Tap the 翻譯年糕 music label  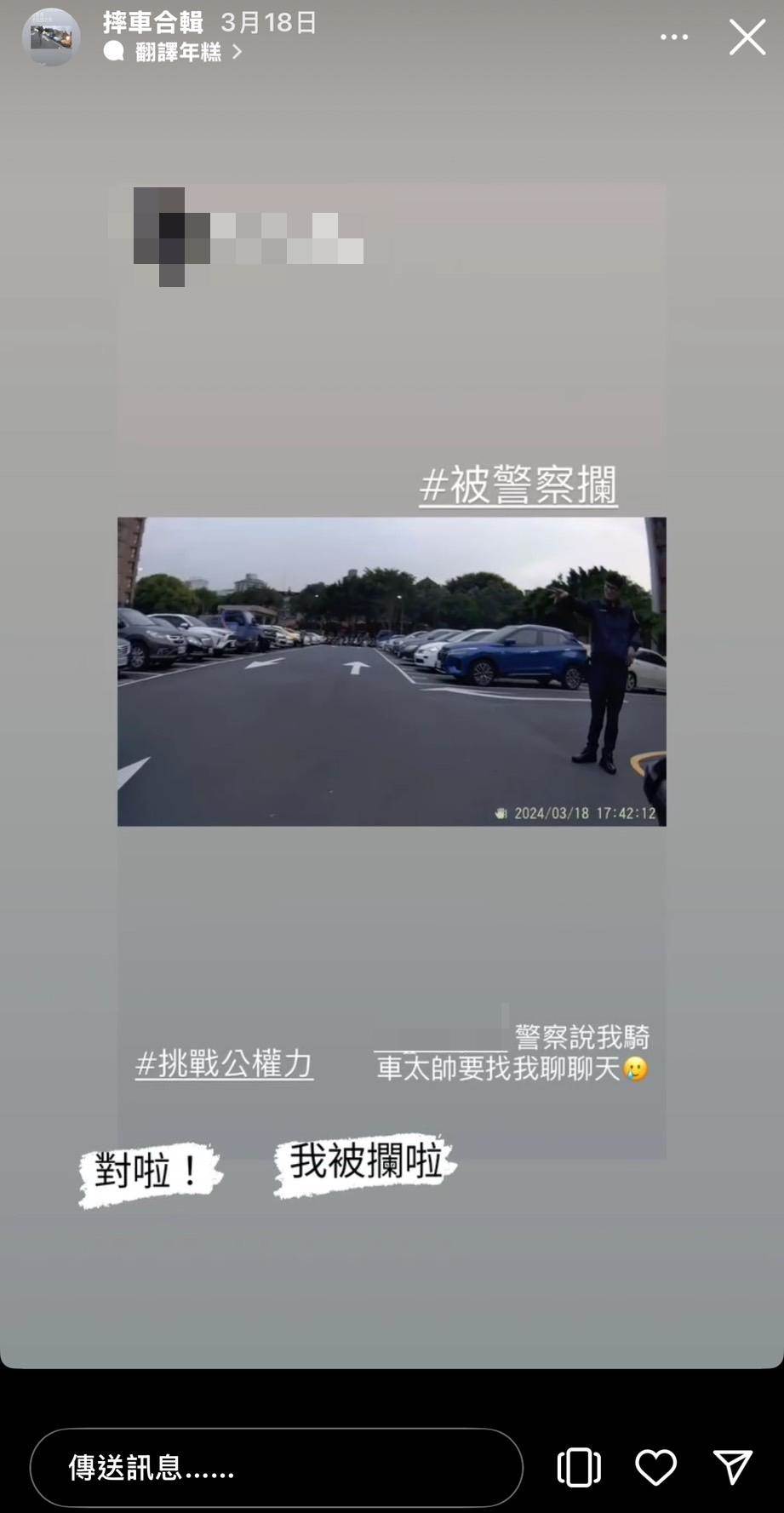coord(177,53)
